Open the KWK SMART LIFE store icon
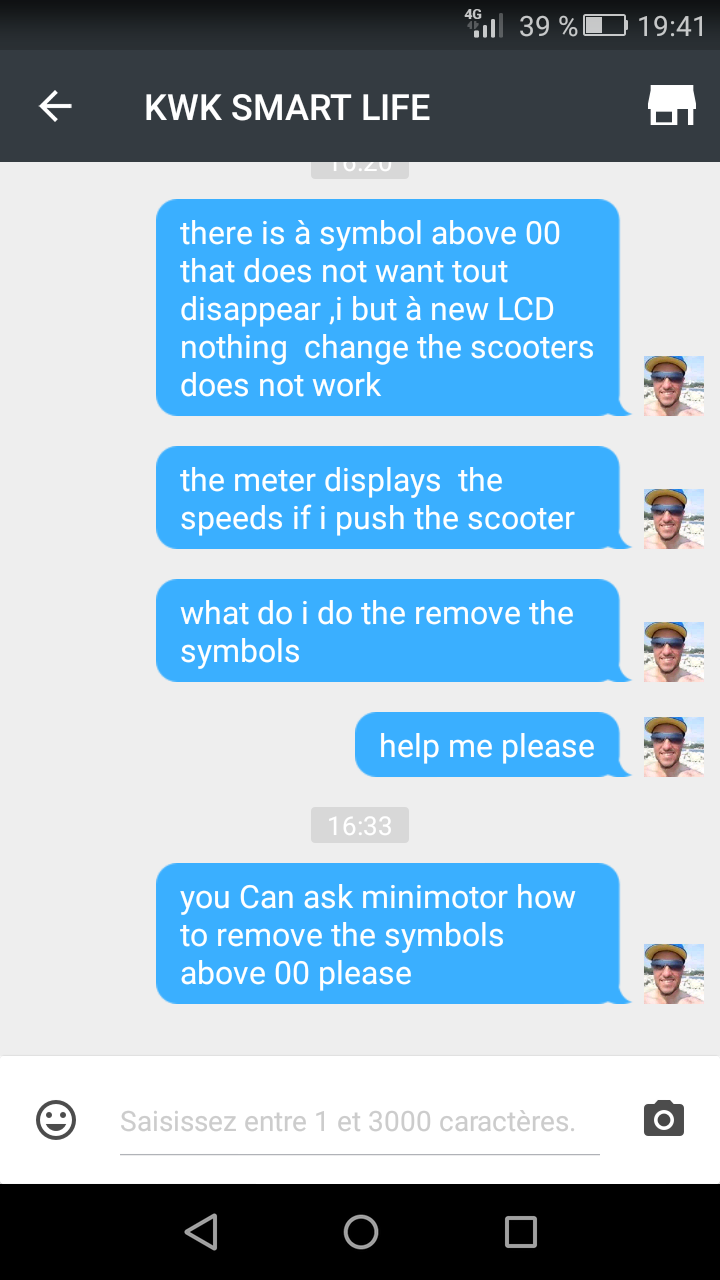The image size is (720, 1280). (671, 105)
